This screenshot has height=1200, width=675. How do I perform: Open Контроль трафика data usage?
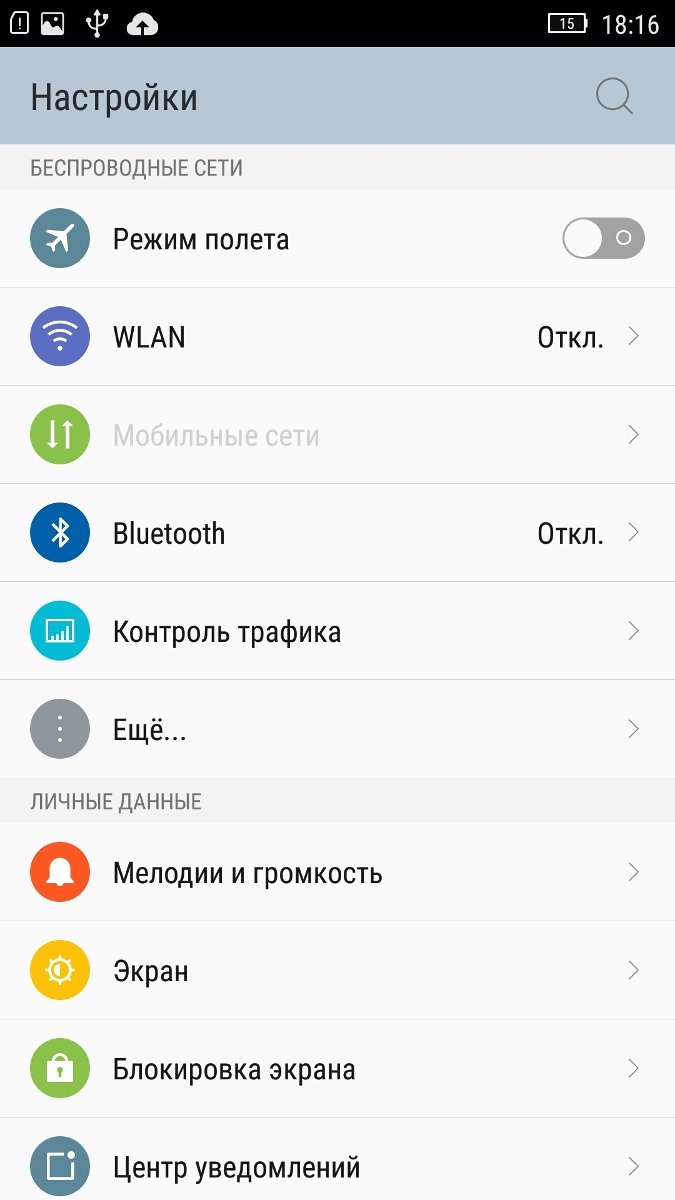point(337,631)
